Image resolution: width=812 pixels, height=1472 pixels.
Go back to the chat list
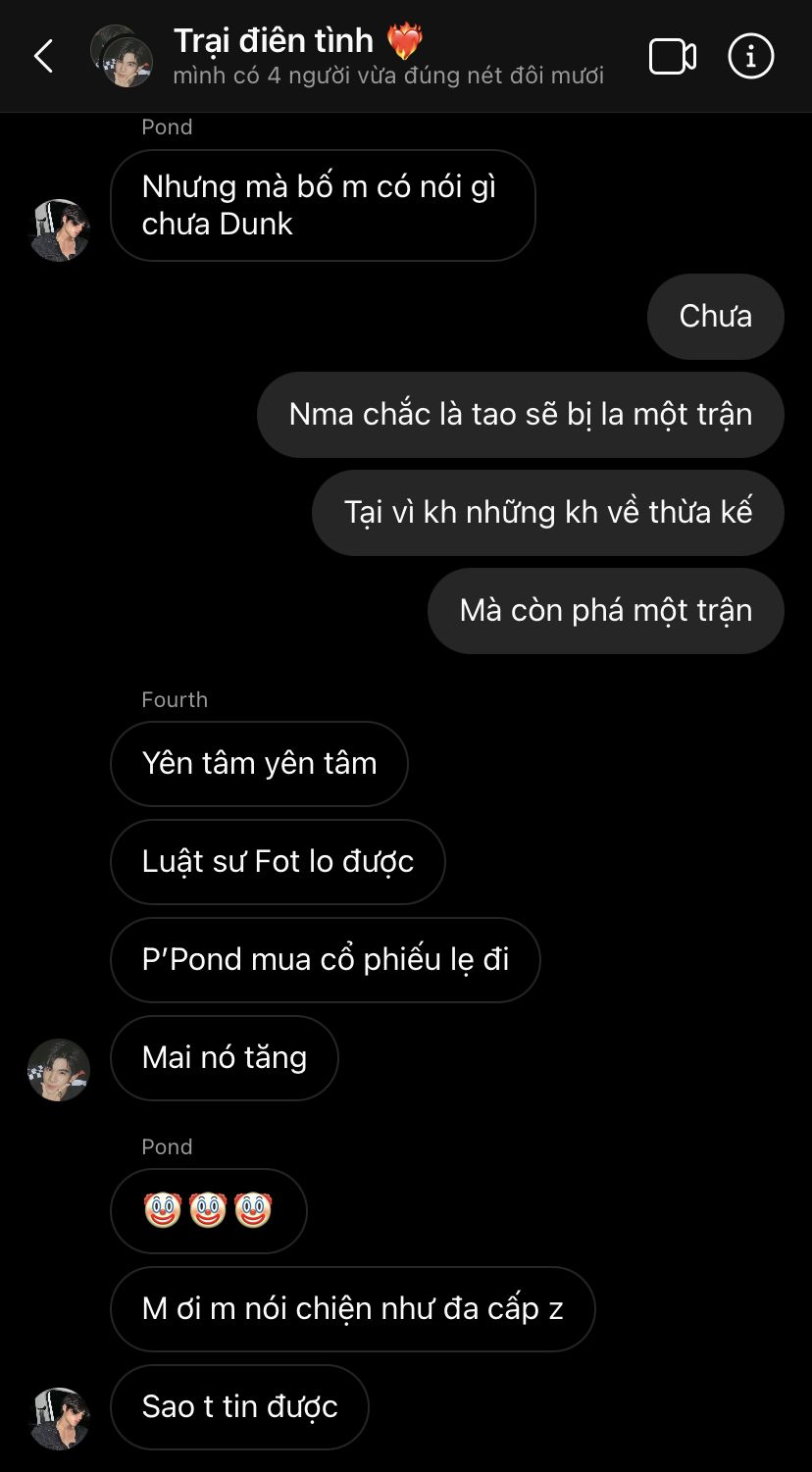point(43,57)
